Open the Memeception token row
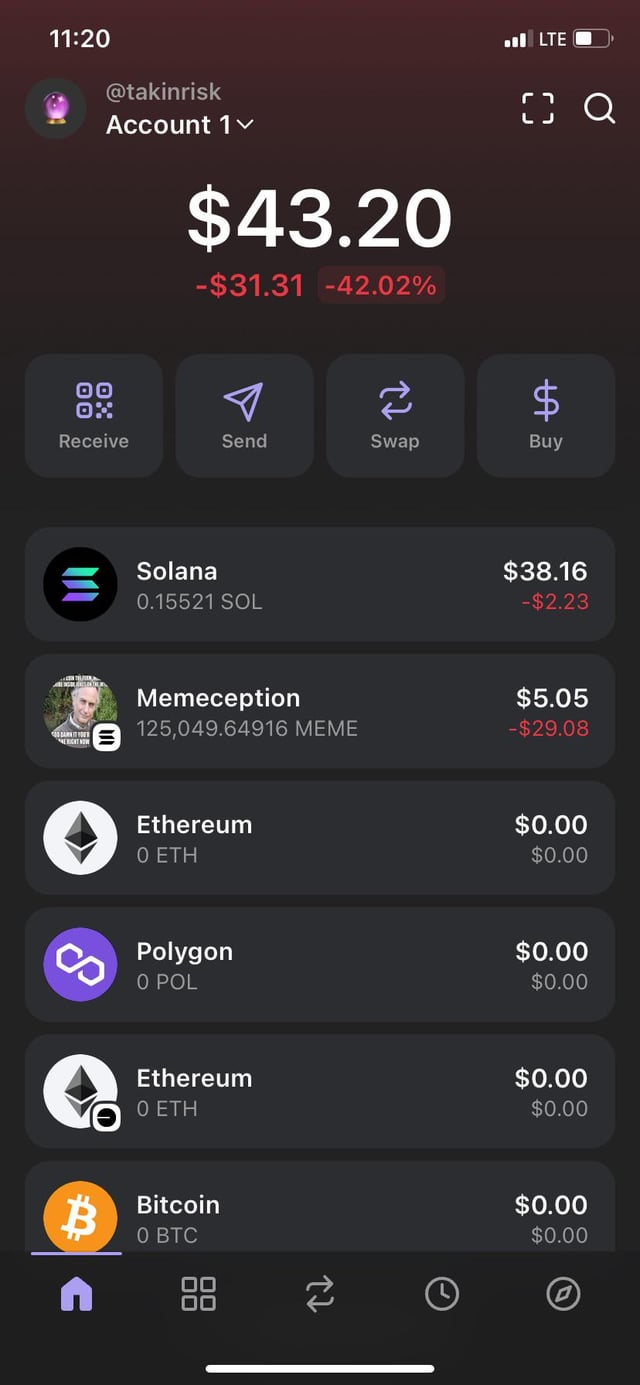The image size is (640, 1385). [319, 711]
